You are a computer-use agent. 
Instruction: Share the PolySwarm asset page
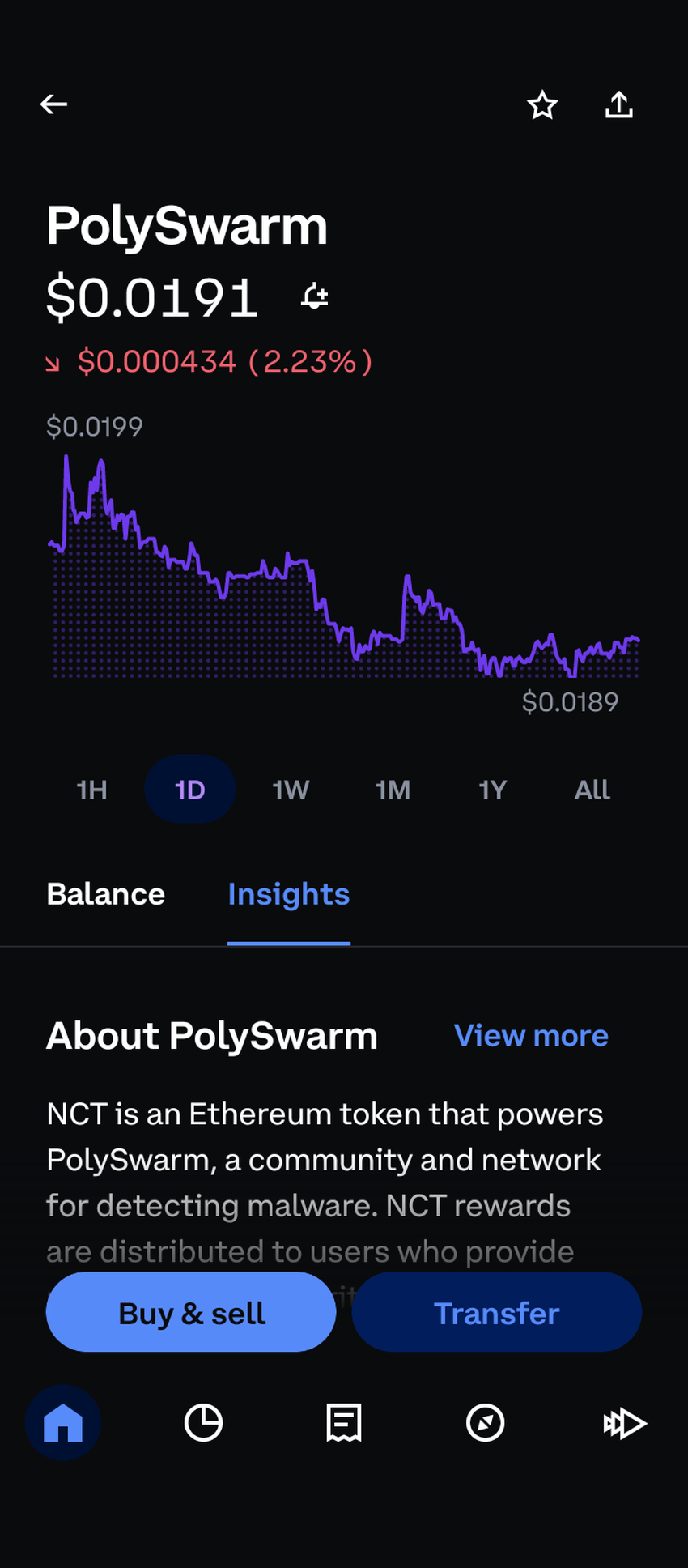[619, 105]
